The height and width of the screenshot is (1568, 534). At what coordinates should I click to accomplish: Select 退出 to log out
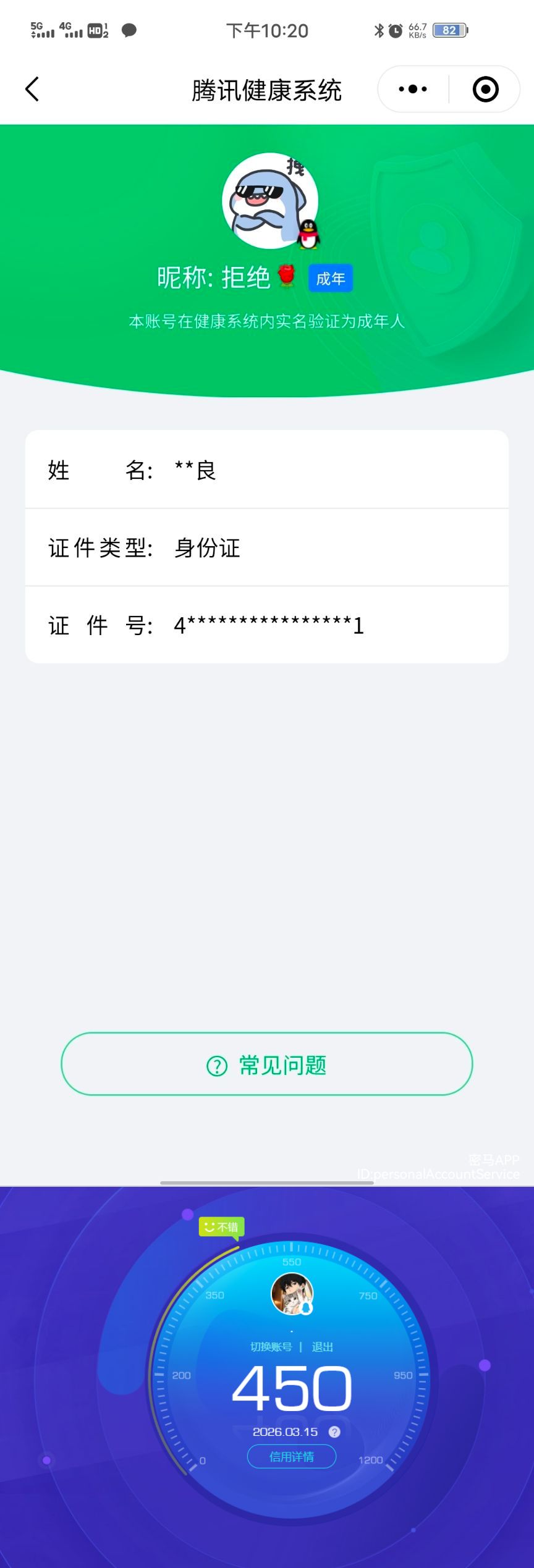pyautogui.click(x=322, y=1347)
